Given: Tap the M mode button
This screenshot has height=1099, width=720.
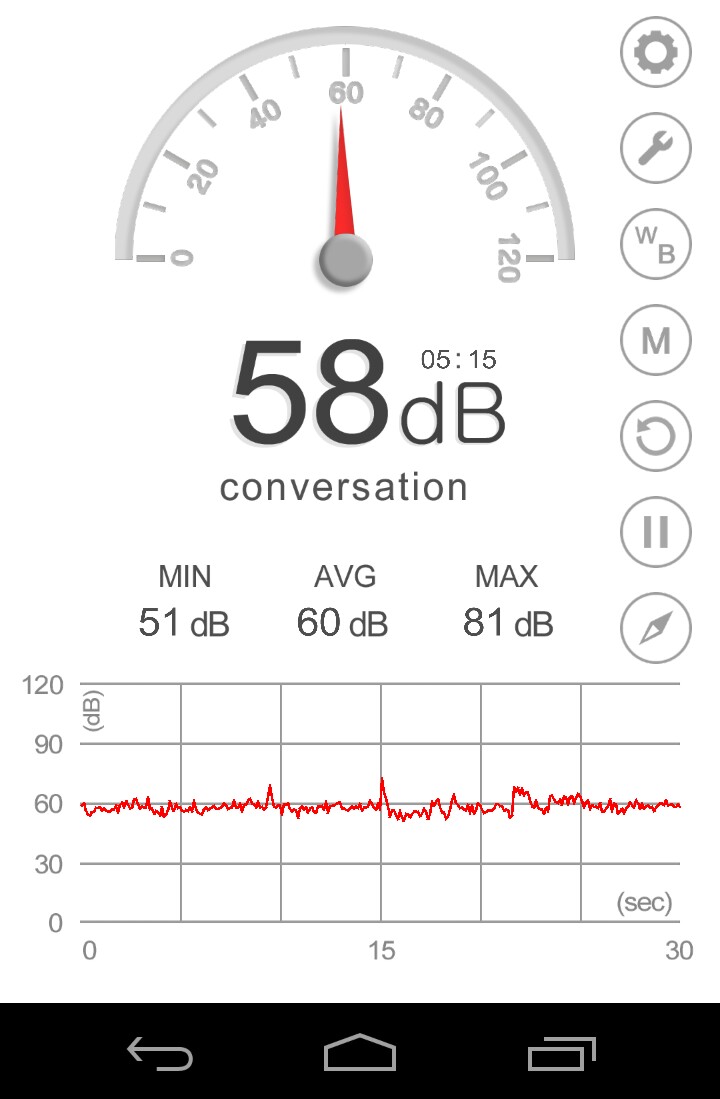Looking at the screenshot, I should [x=656, y=341].
